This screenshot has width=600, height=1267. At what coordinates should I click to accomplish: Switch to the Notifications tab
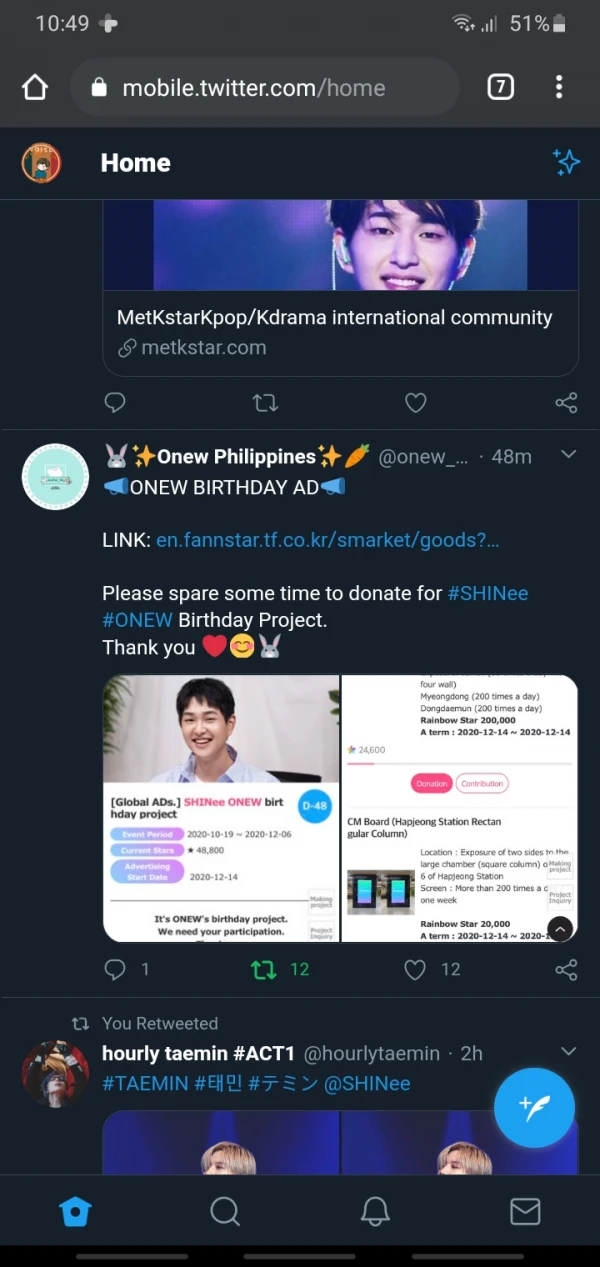(x=375, y=1212)
